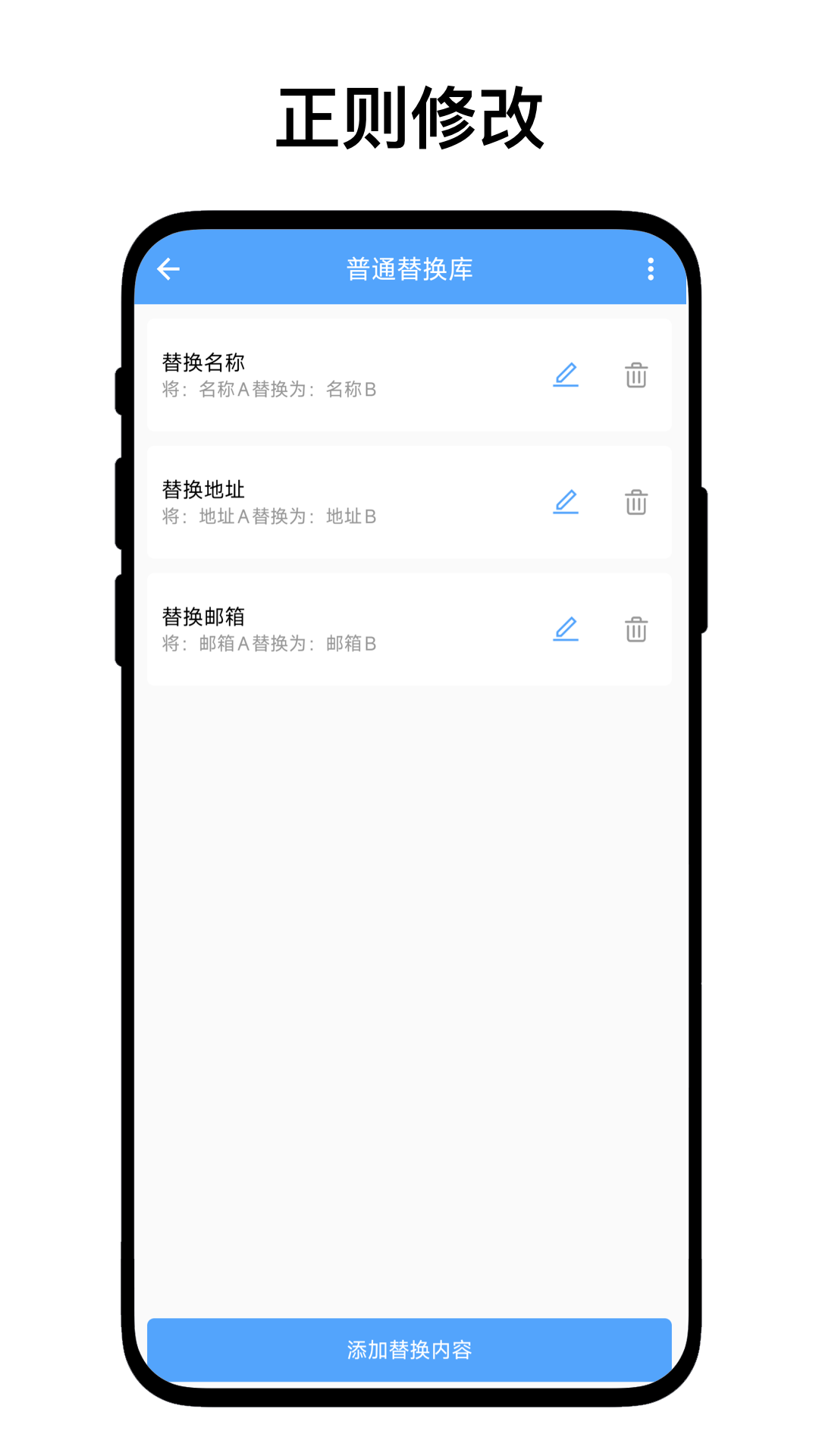Open the top-right overflow options menu
Image resolution: width=819 pixels, height=1456 pixels.
point(650,269)
